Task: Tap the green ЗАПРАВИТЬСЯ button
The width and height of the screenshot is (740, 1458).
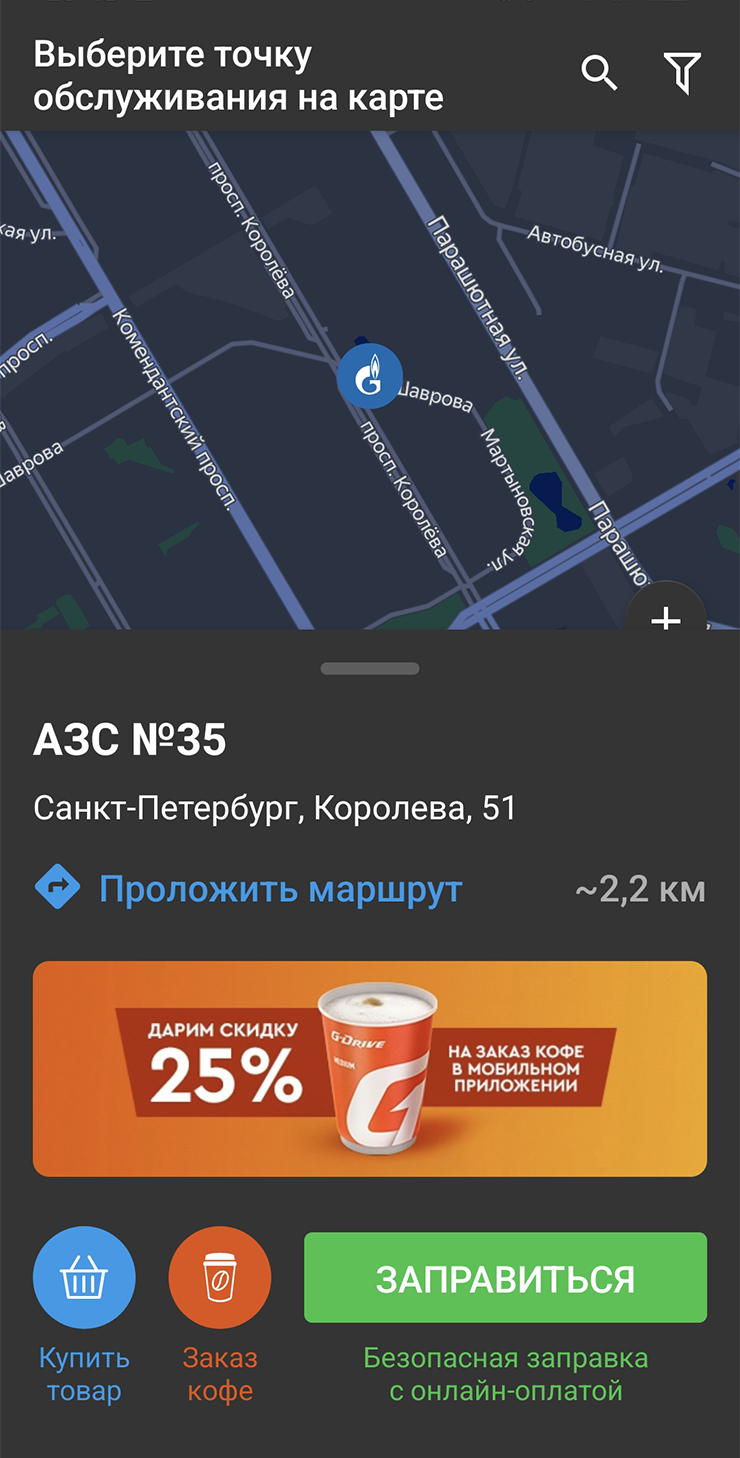Action: [505, 1278]
